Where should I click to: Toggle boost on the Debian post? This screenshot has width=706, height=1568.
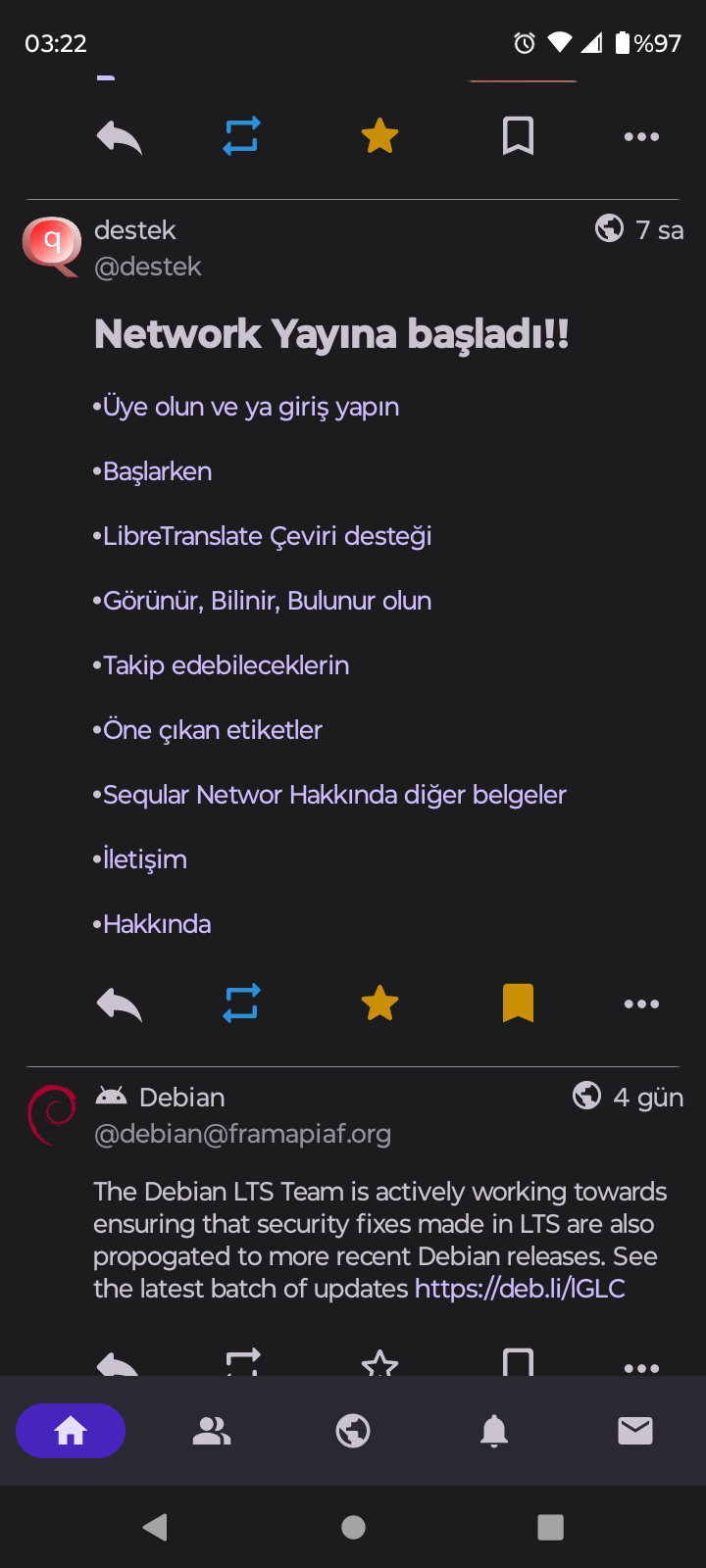(x=241, y=1362)
